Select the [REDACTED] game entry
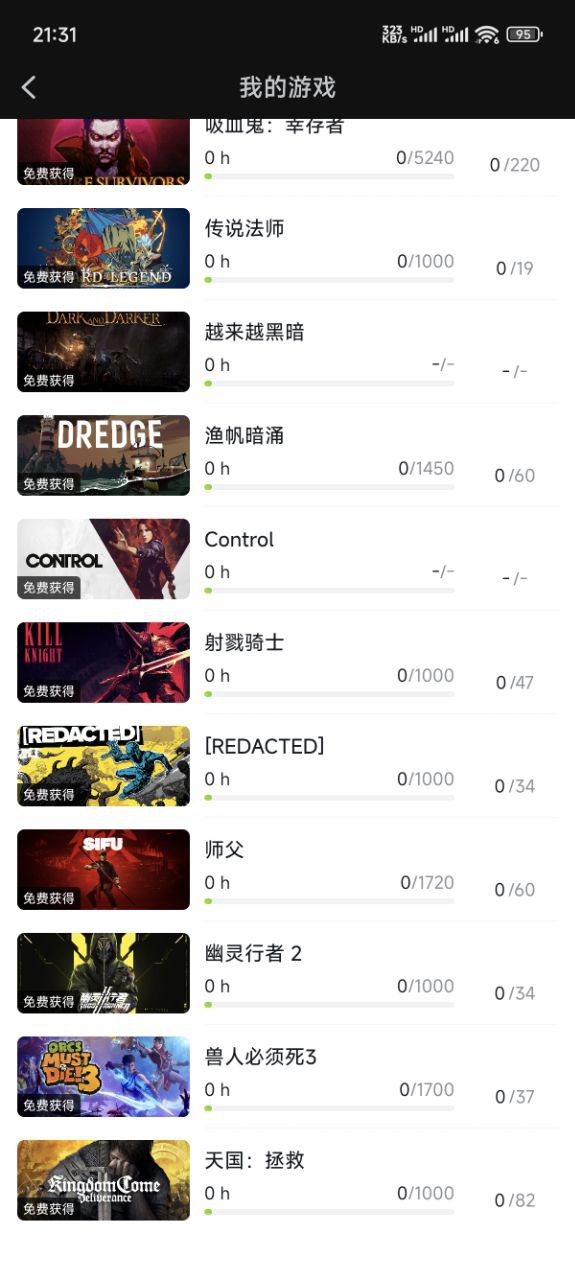The width and height of the screenshot is (575, 1280). click(x=287, y=766)
